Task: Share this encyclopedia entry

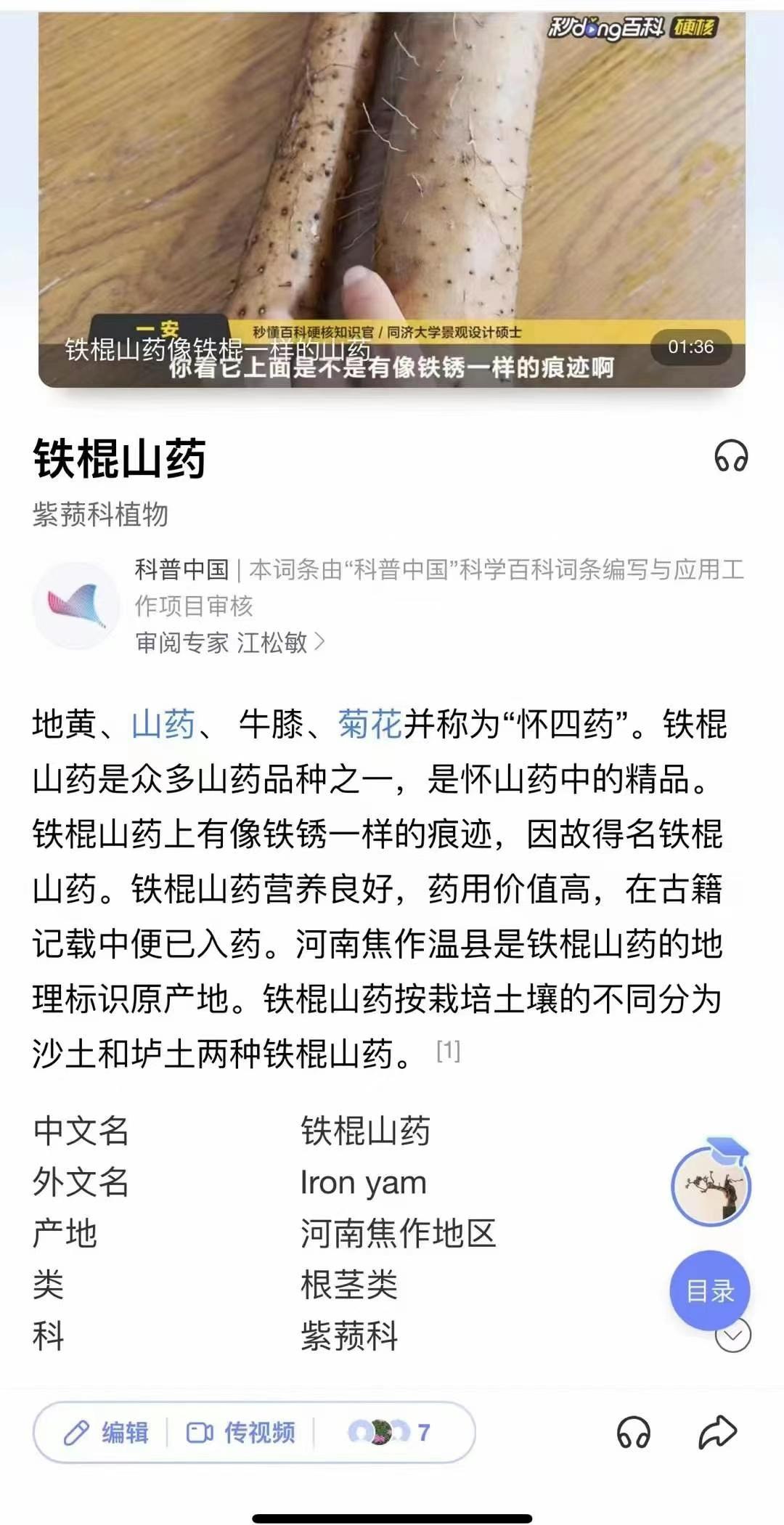Action: pos(717,1433)
